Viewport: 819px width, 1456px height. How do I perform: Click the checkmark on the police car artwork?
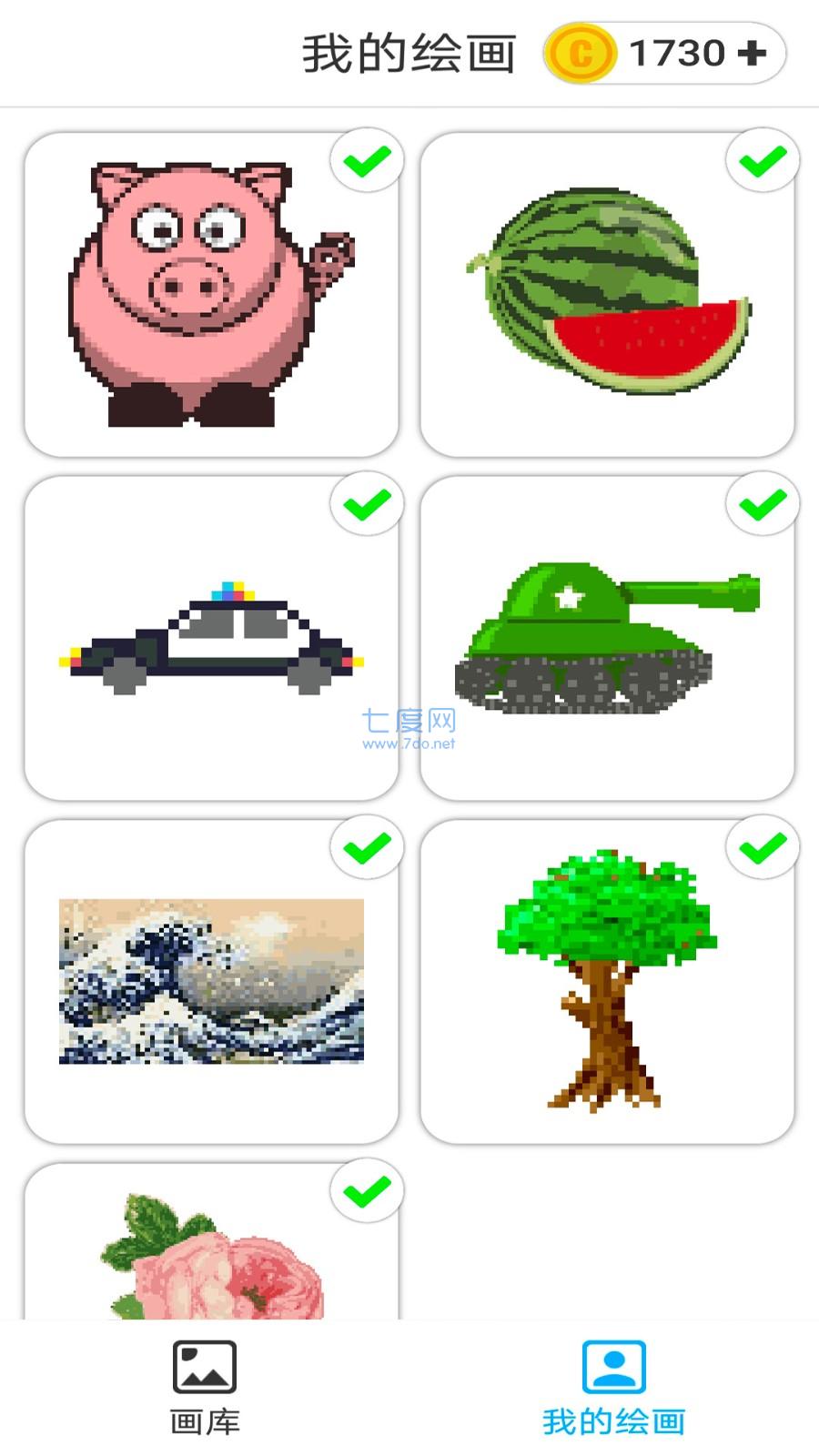coord(365,503)
